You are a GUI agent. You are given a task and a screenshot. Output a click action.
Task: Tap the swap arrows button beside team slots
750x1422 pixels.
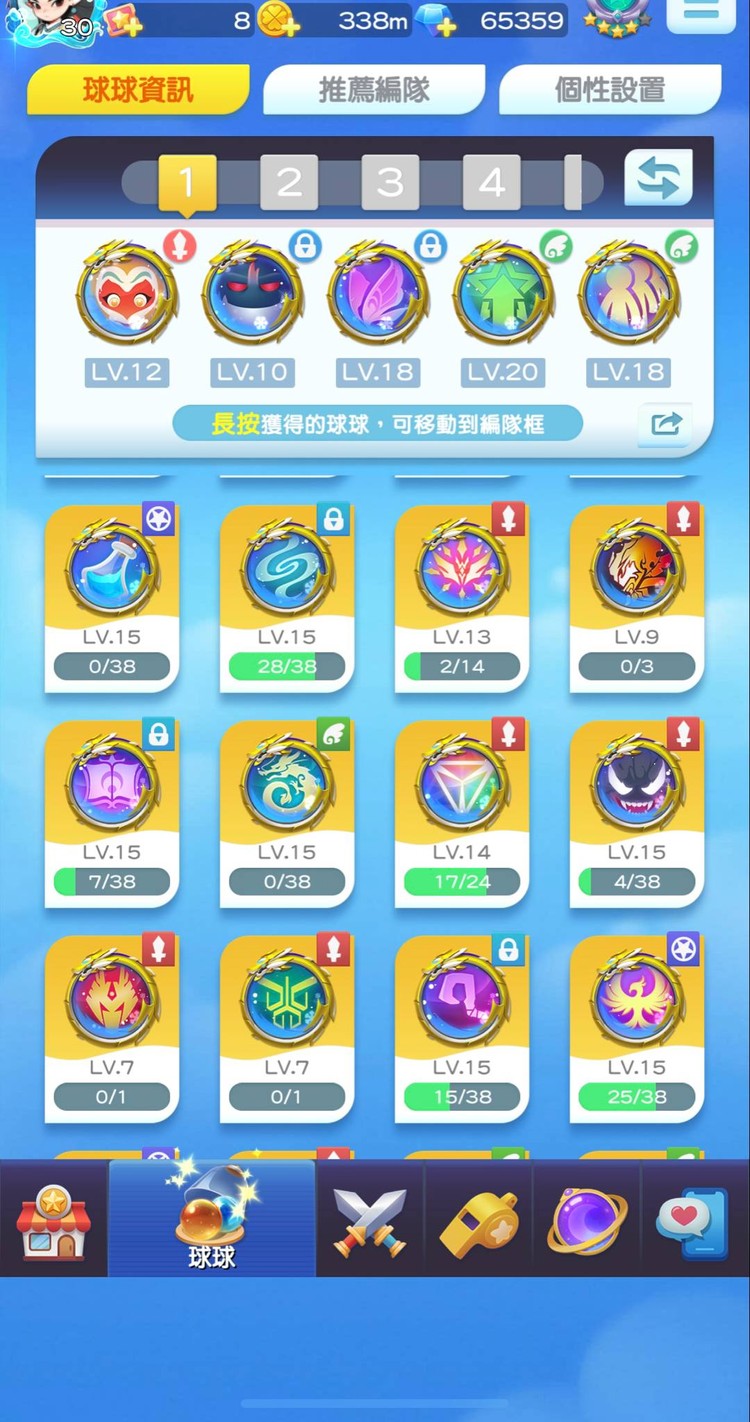point(658,178)
